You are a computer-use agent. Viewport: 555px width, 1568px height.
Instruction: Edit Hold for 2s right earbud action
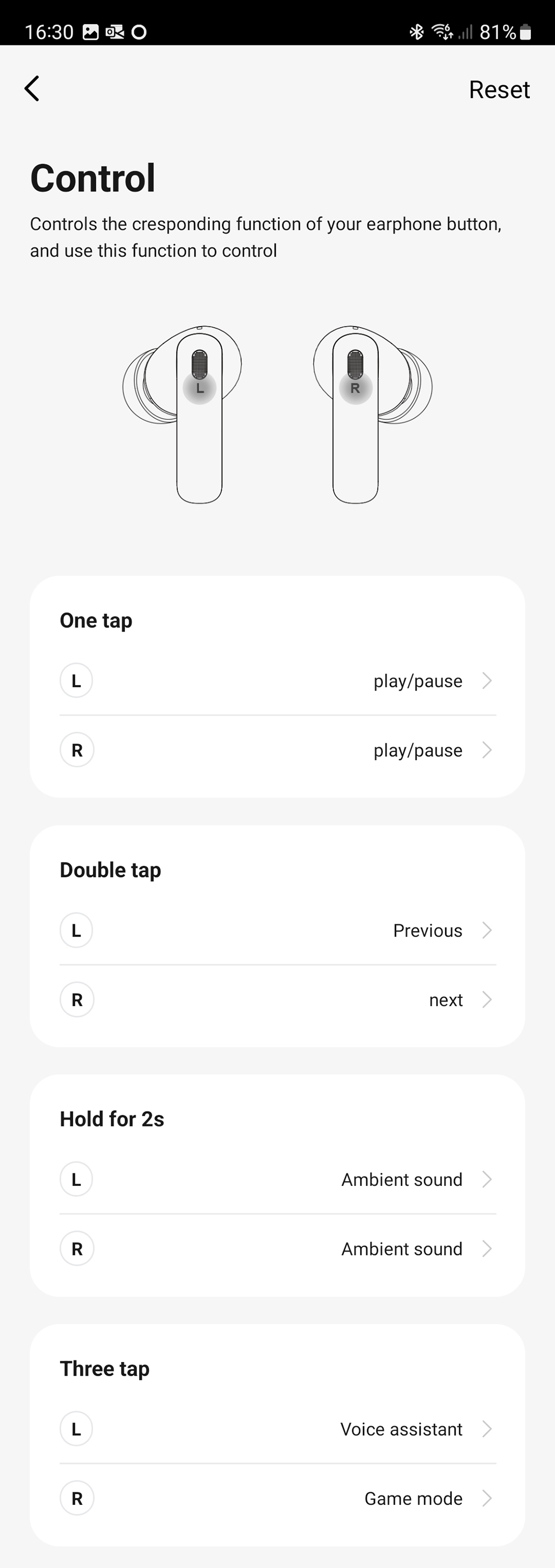(x=277, y=1249)
